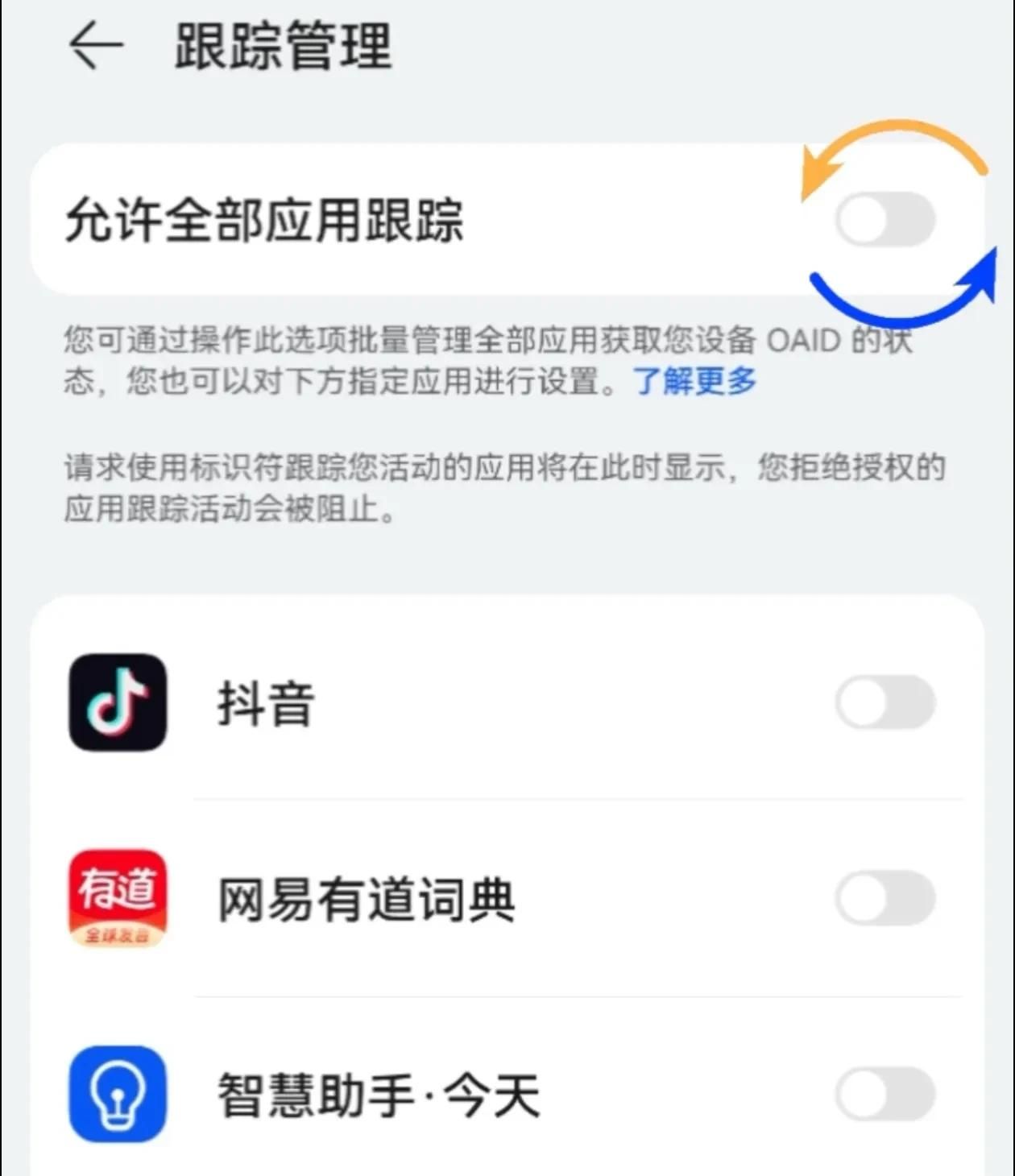
Task: Open the 了解更多 link
Action: point(694,385)
